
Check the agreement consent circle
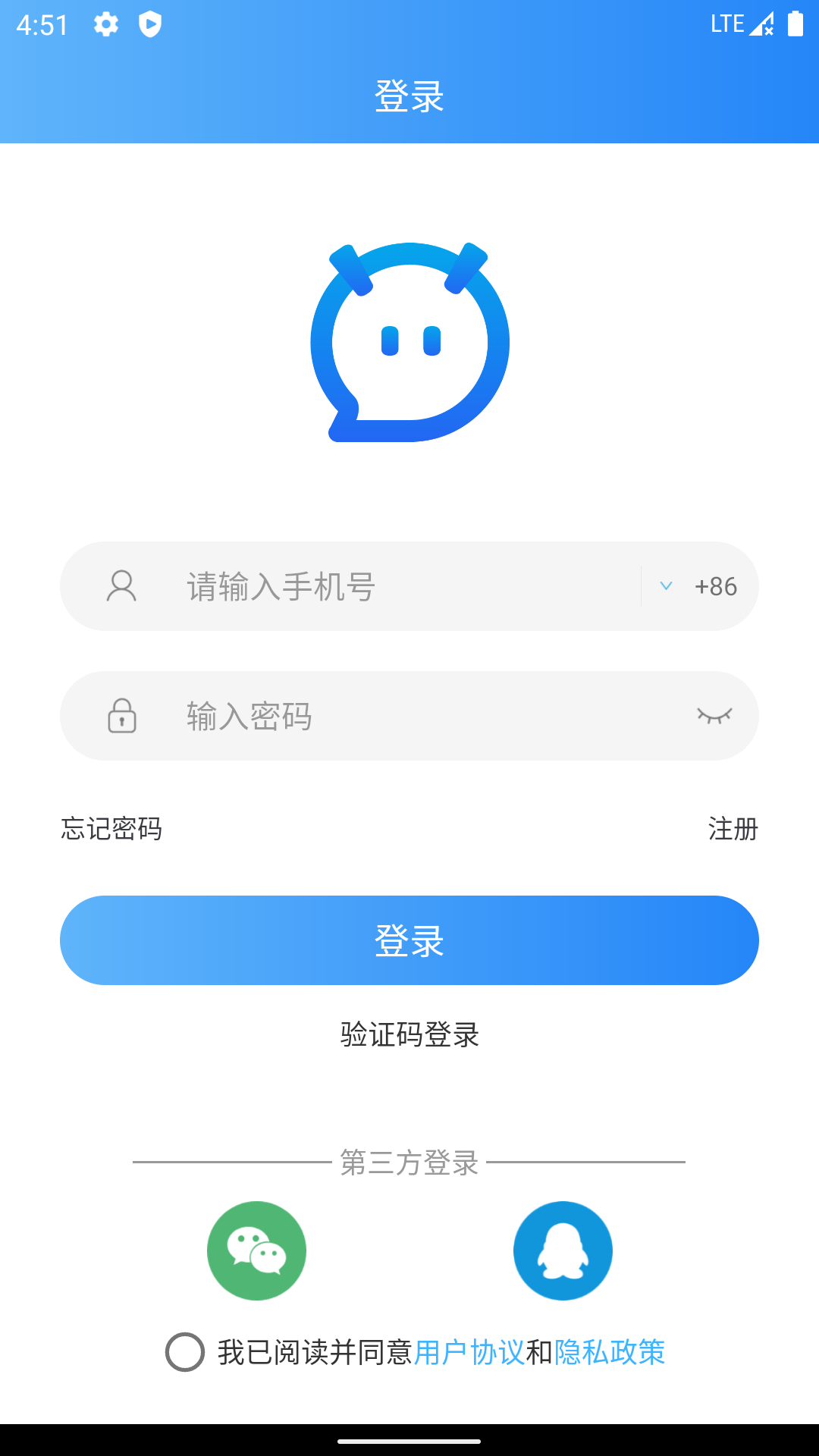point(185,1352)
